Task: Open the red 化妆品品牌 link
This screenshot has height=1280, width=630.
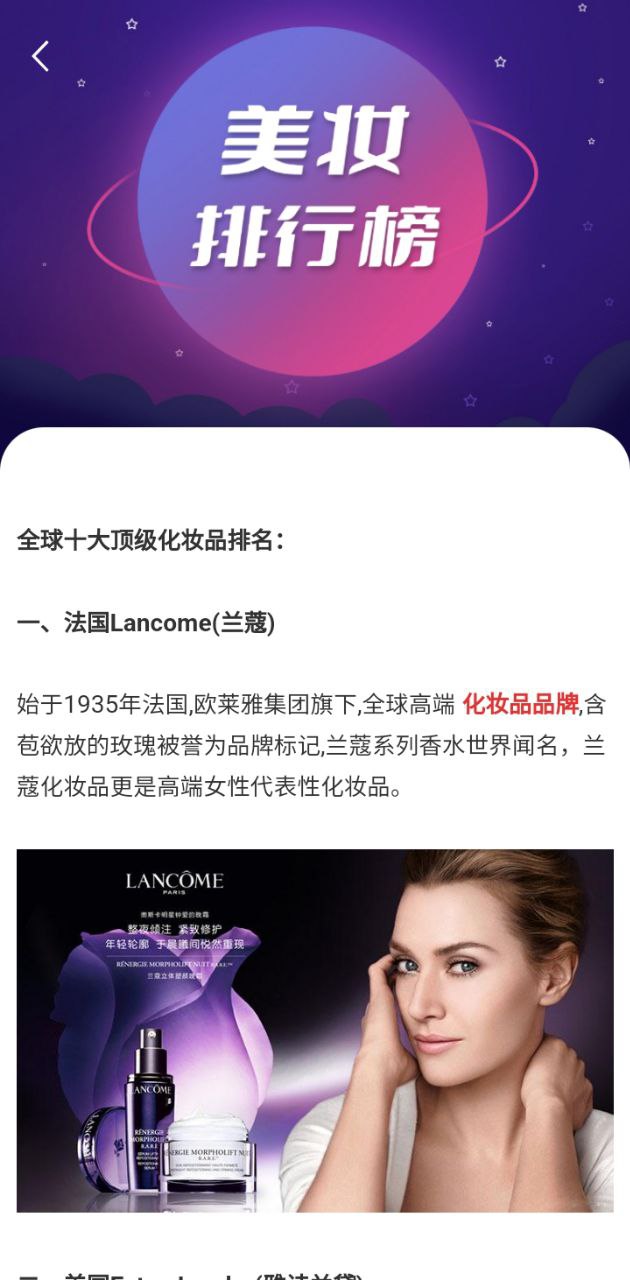Action: point(520,704)
